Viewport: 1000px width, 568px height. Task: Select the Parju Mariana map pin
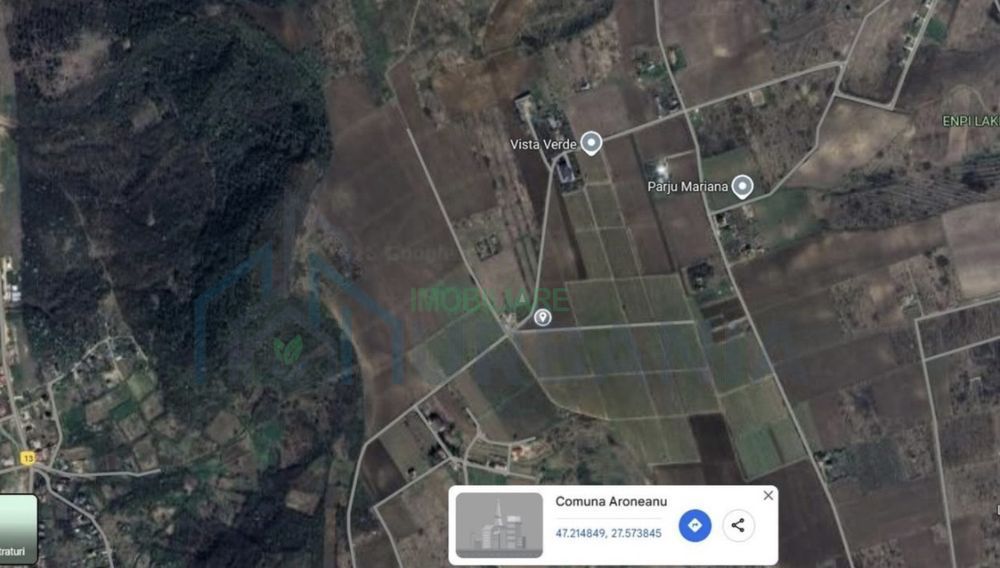point(742,186)
